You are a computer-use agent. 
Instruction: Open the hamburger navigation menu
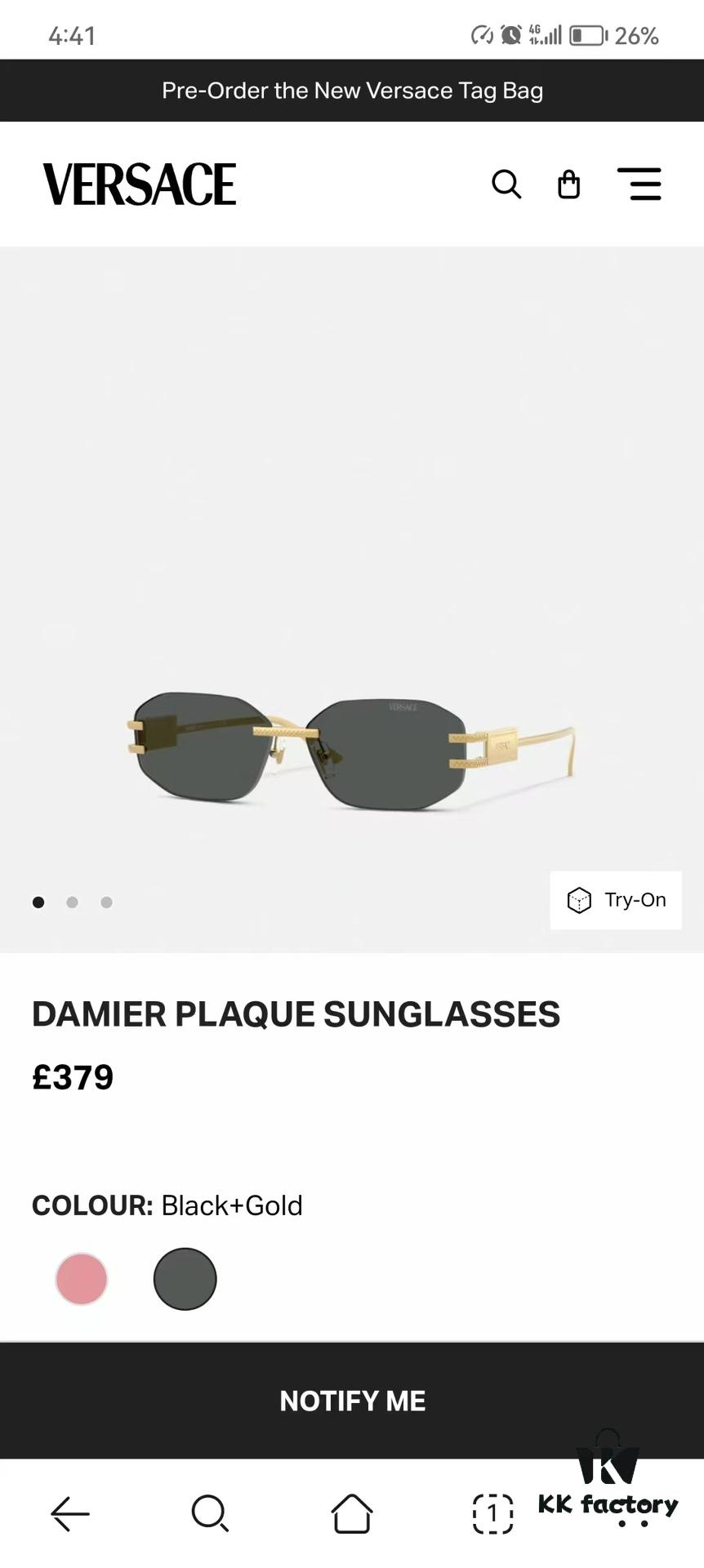point(640,185)
